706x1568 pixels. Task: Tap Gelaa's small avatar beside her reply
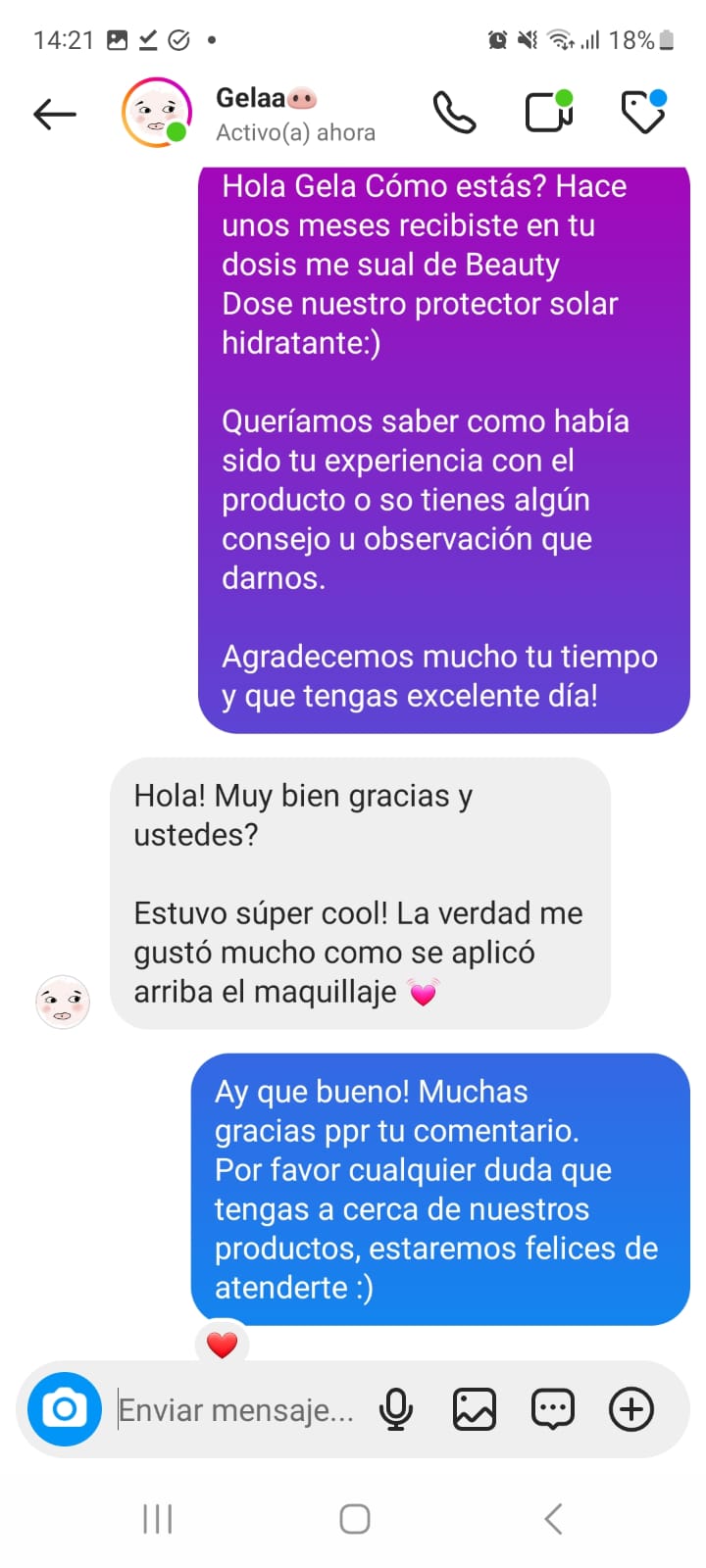[x=63, y=1002]
